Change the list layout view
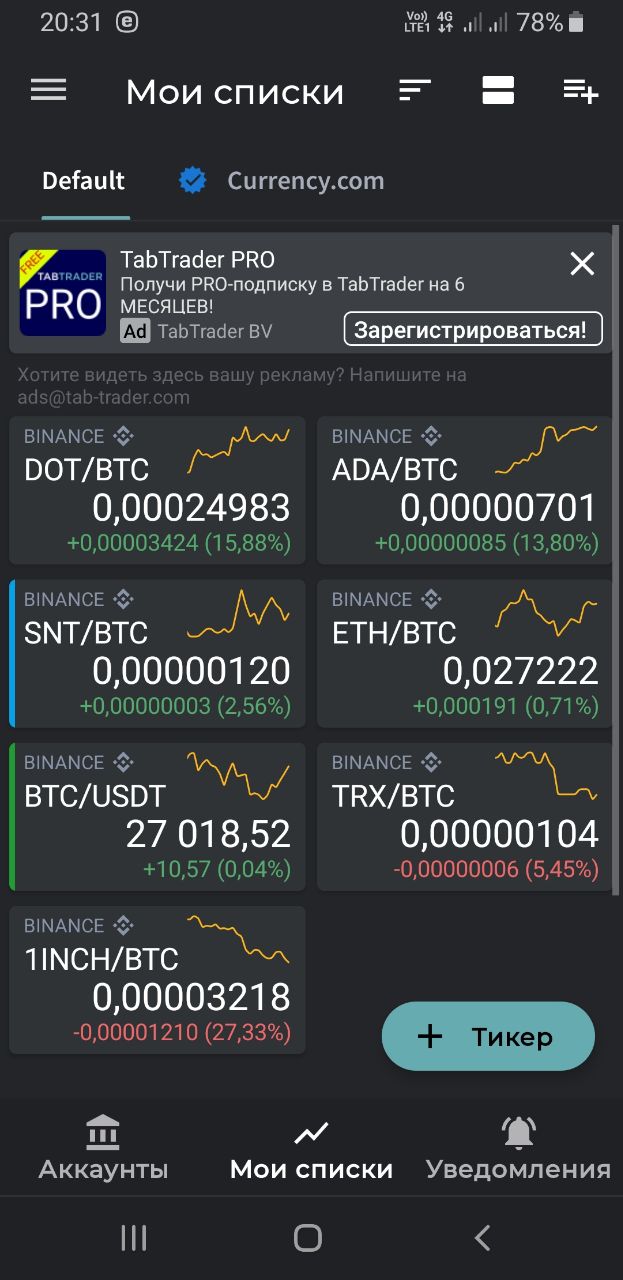Viewport: 623px width, 1280px height. (x=497, y=91)
